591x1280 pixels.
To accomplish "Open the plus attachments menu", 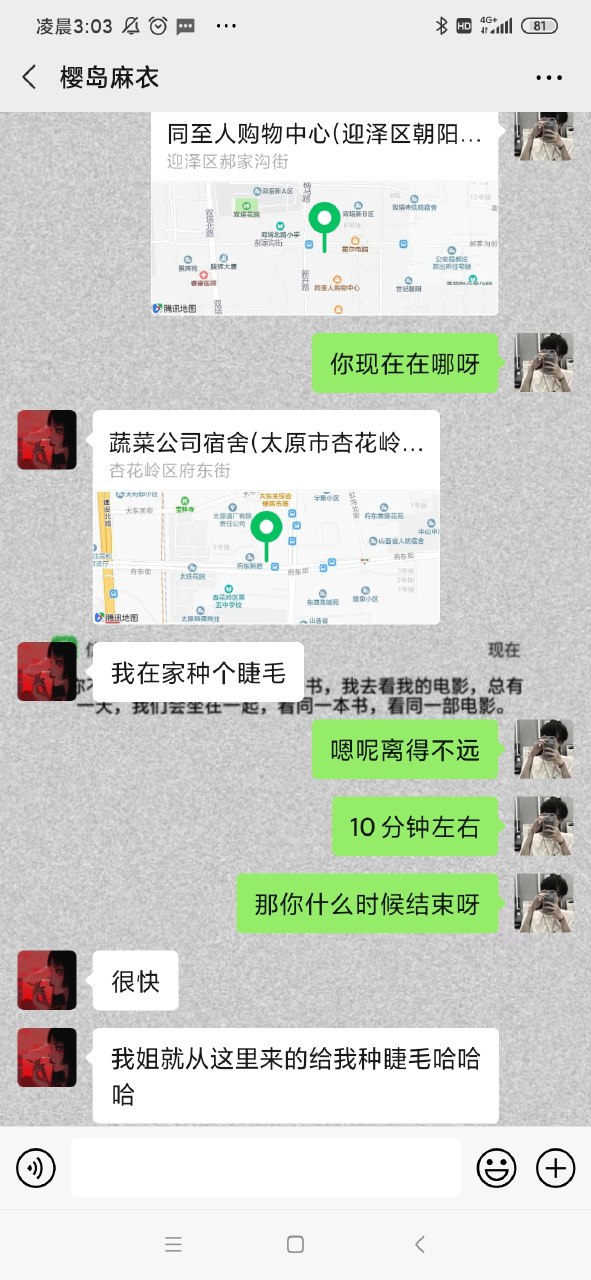I will point(555,1167).
